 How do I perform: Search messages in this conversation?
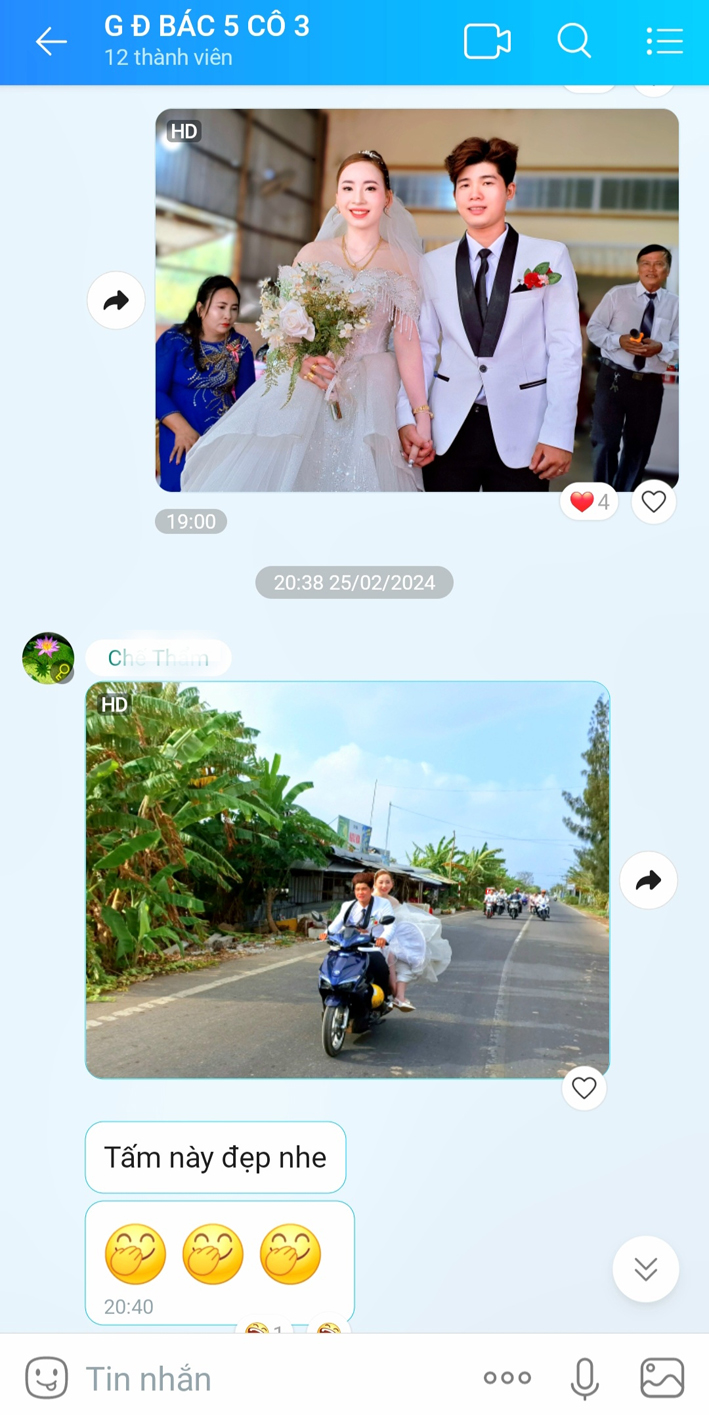(x=574, y=41)
